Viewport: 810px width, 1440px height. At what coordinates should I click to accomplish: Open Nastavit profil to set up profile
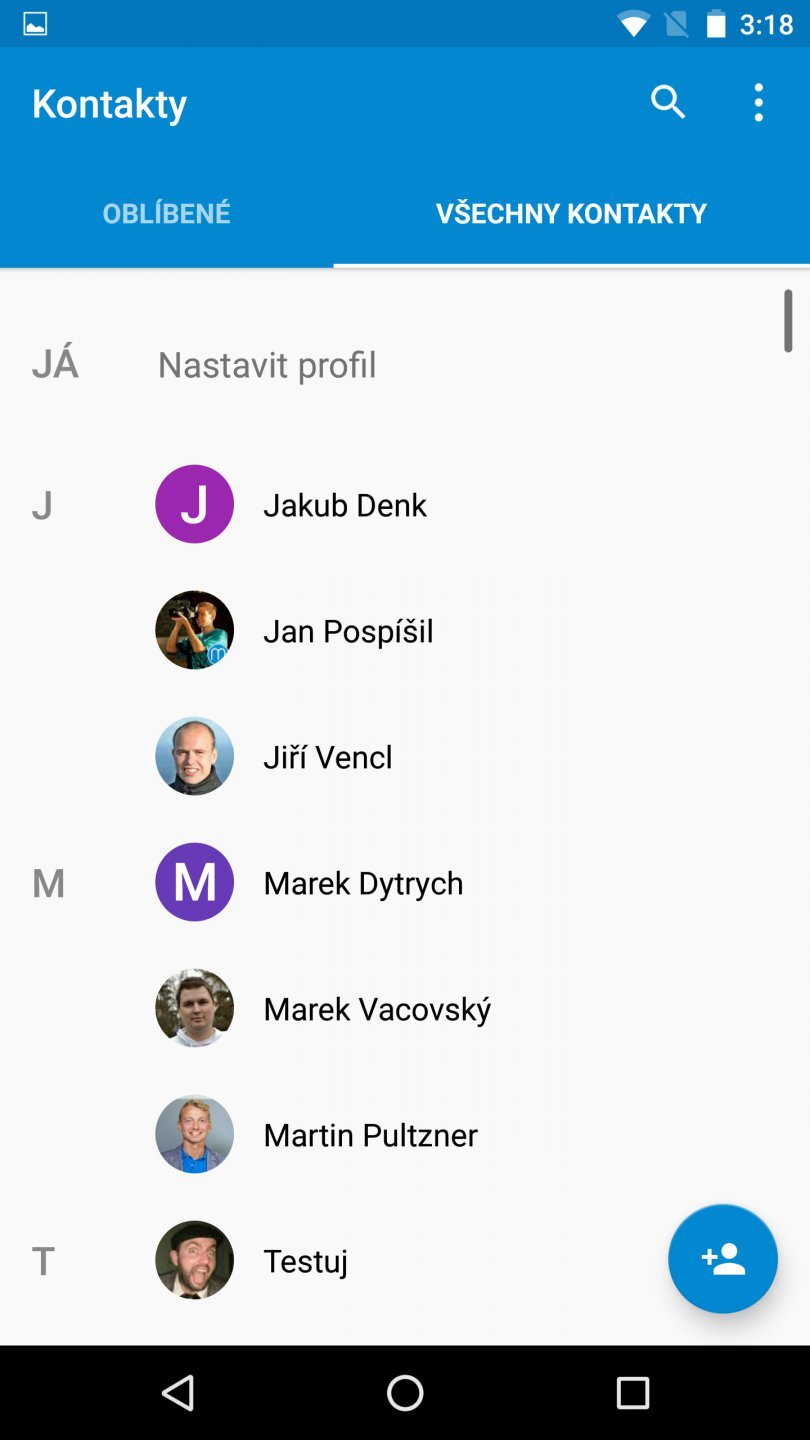pyautogui.click(x=266, y=364)
